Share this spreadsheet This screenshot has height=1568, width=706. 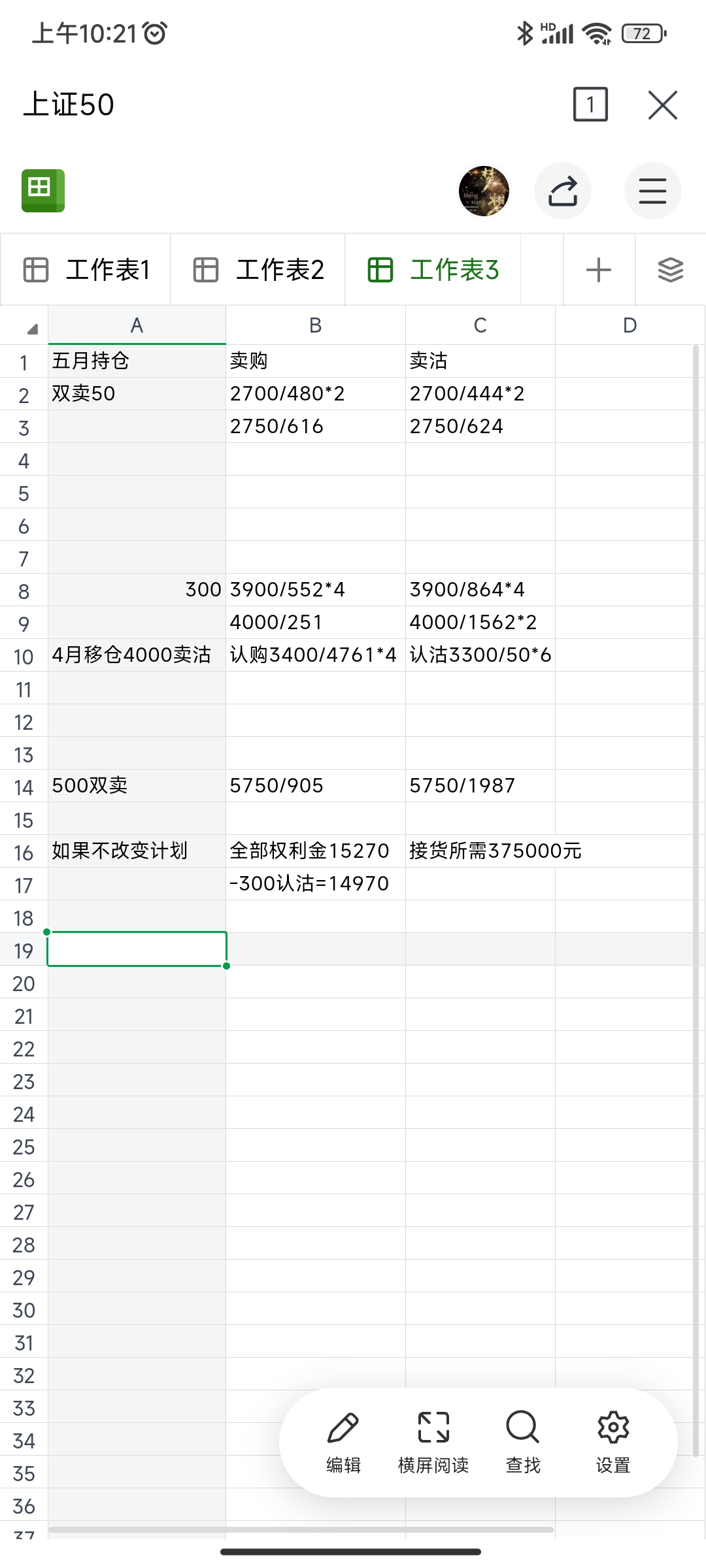[x=563, y=191]
